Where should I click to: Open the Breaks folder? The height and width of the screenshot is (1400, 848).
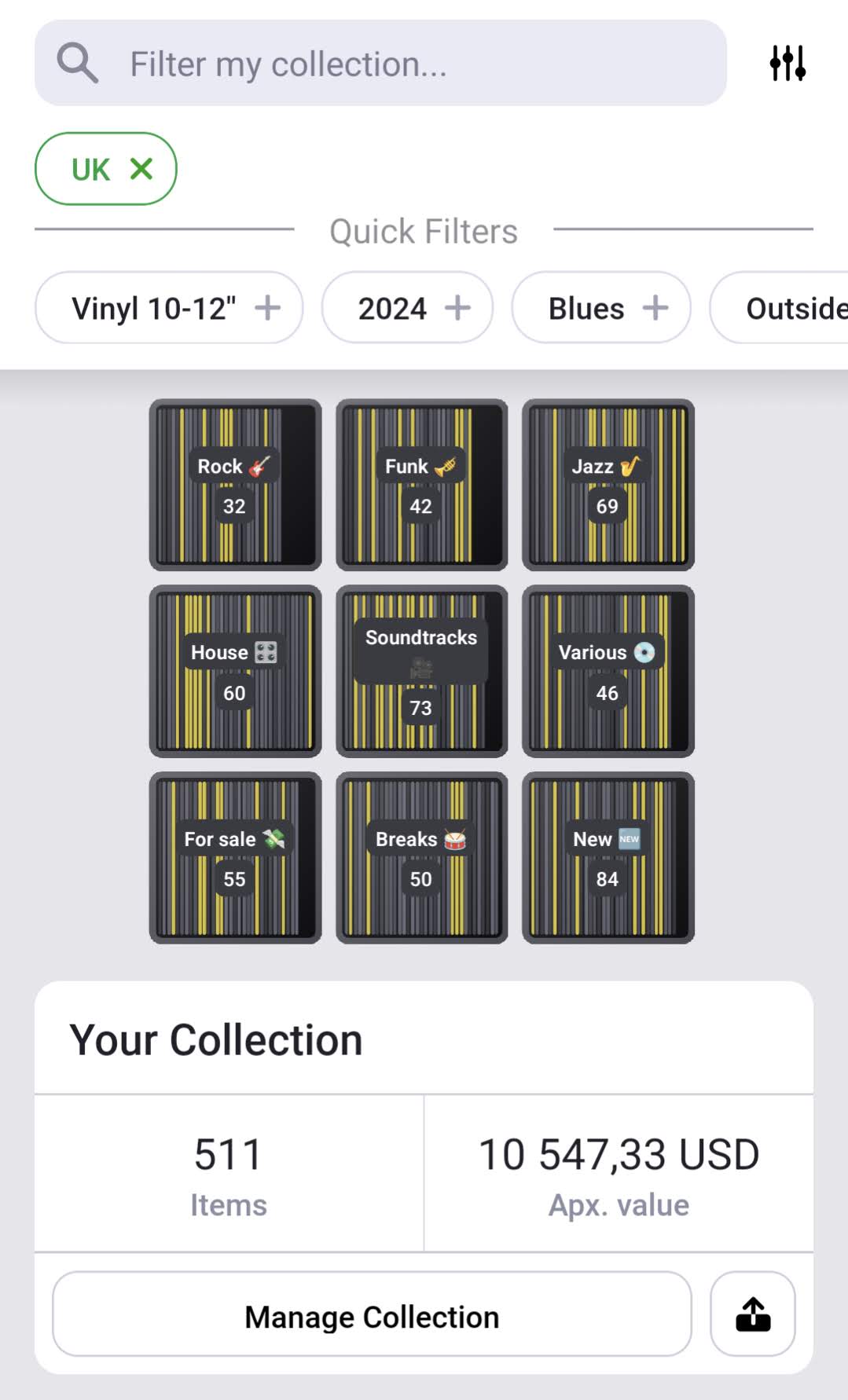[x=421, y=857]
